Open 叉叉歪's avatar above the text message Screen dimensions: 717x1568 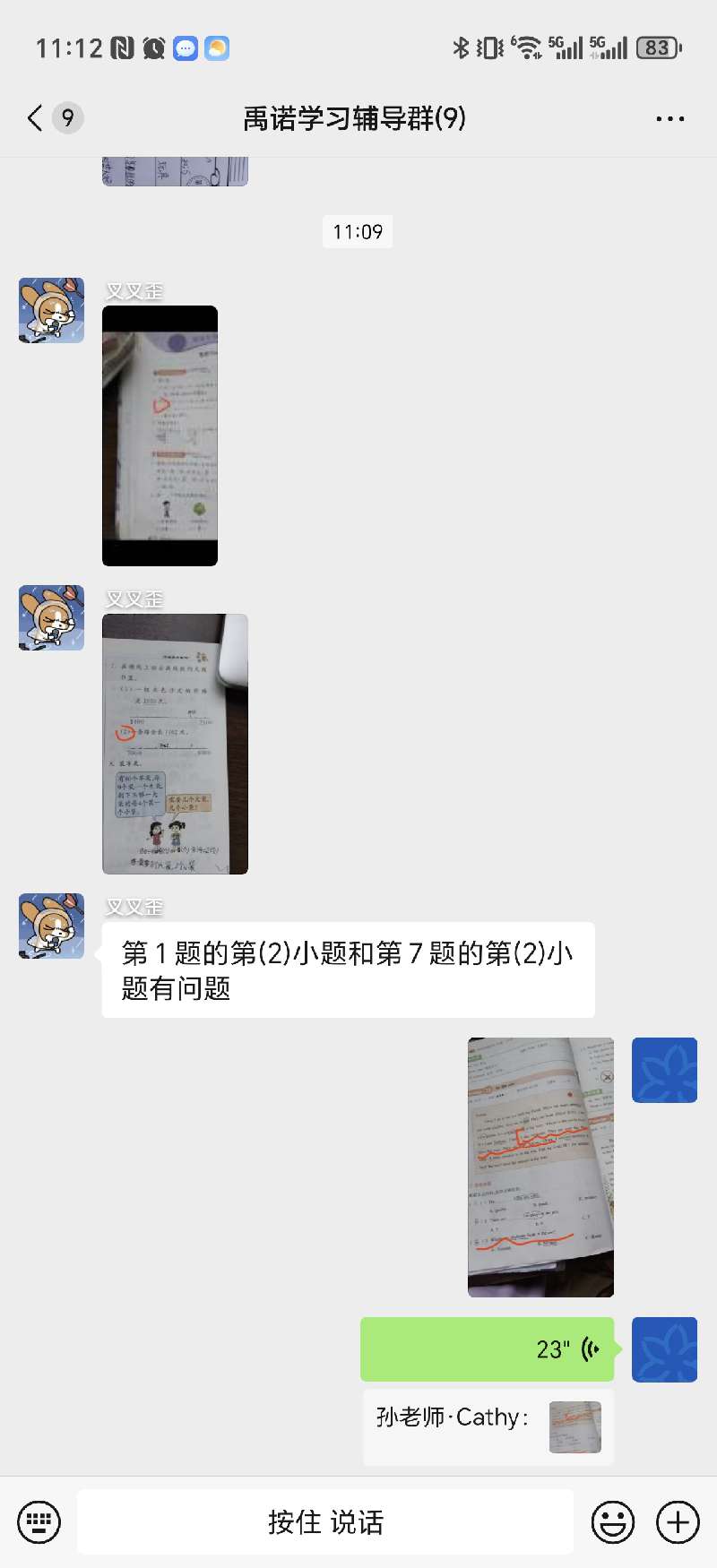(52, 926)
